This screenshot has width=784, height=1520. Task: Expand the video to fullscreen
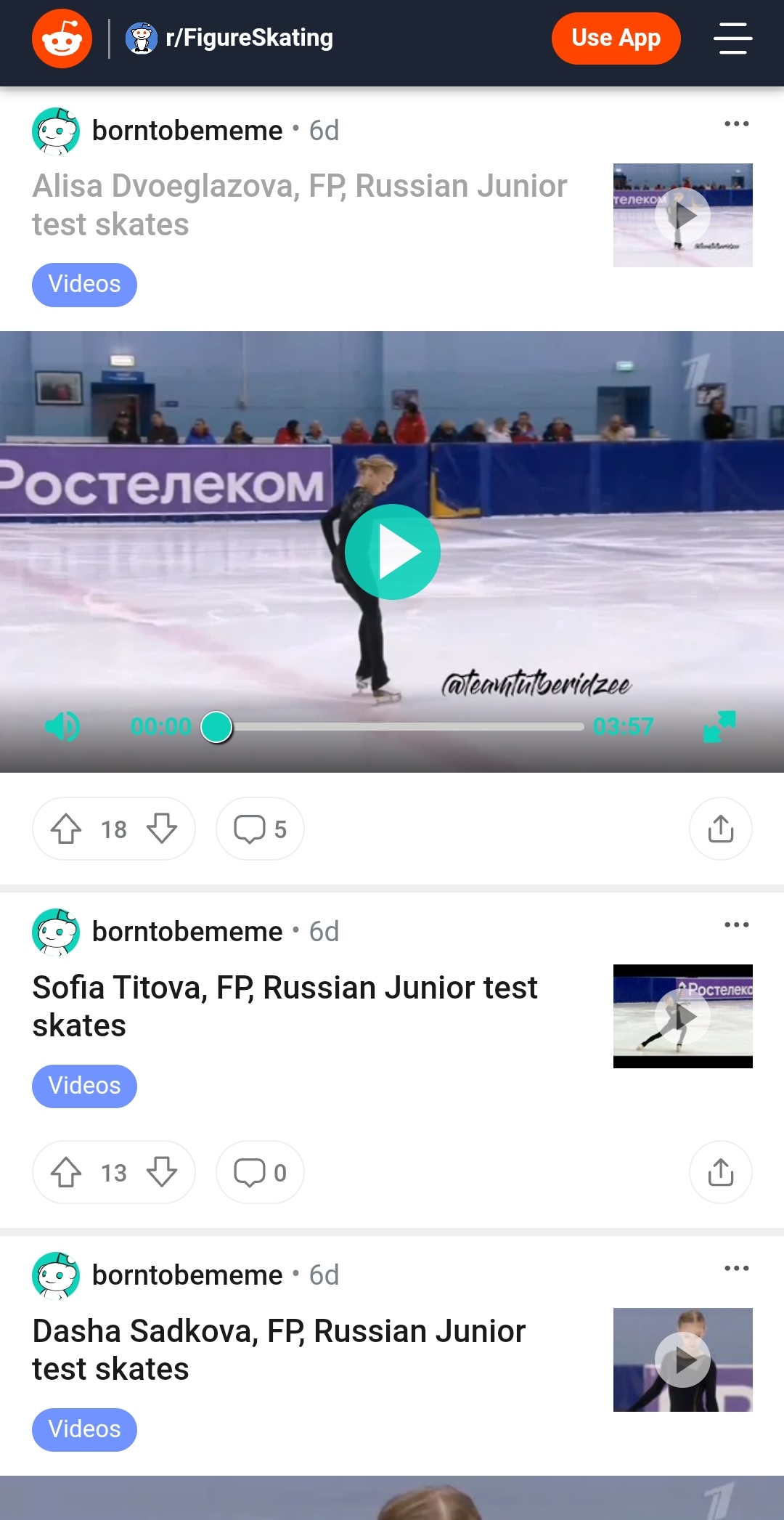[x=719, y=726]
